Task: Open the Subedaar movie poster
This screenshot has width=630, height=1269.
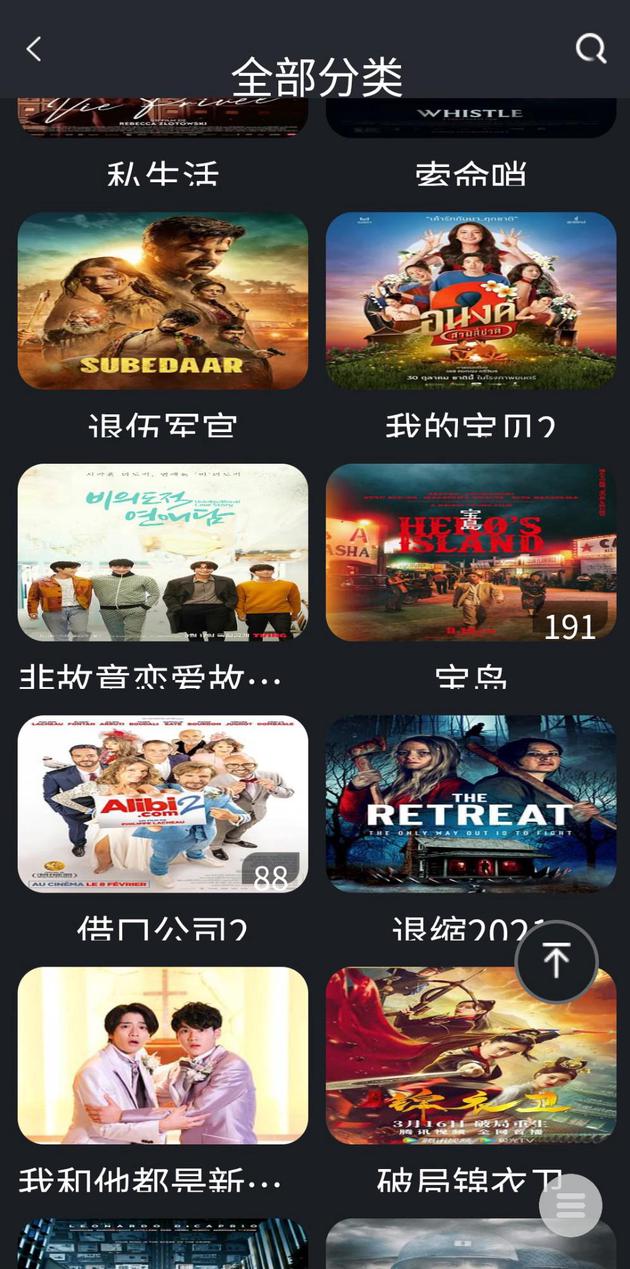Action: pyautogui.click(x=163, y=301)
